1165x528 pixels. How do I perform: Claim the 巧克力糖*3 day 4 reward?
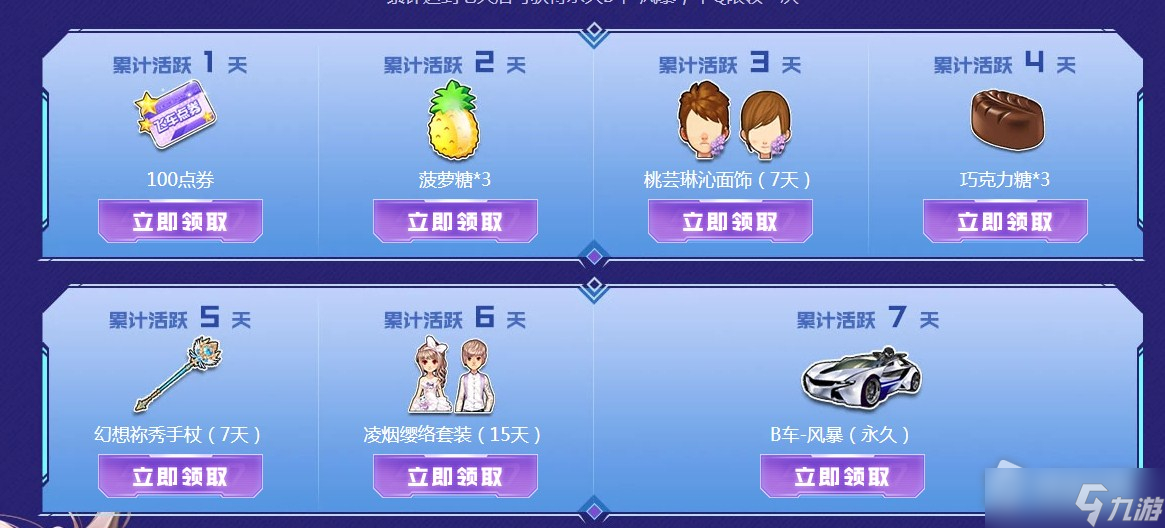coord(1005,221)
